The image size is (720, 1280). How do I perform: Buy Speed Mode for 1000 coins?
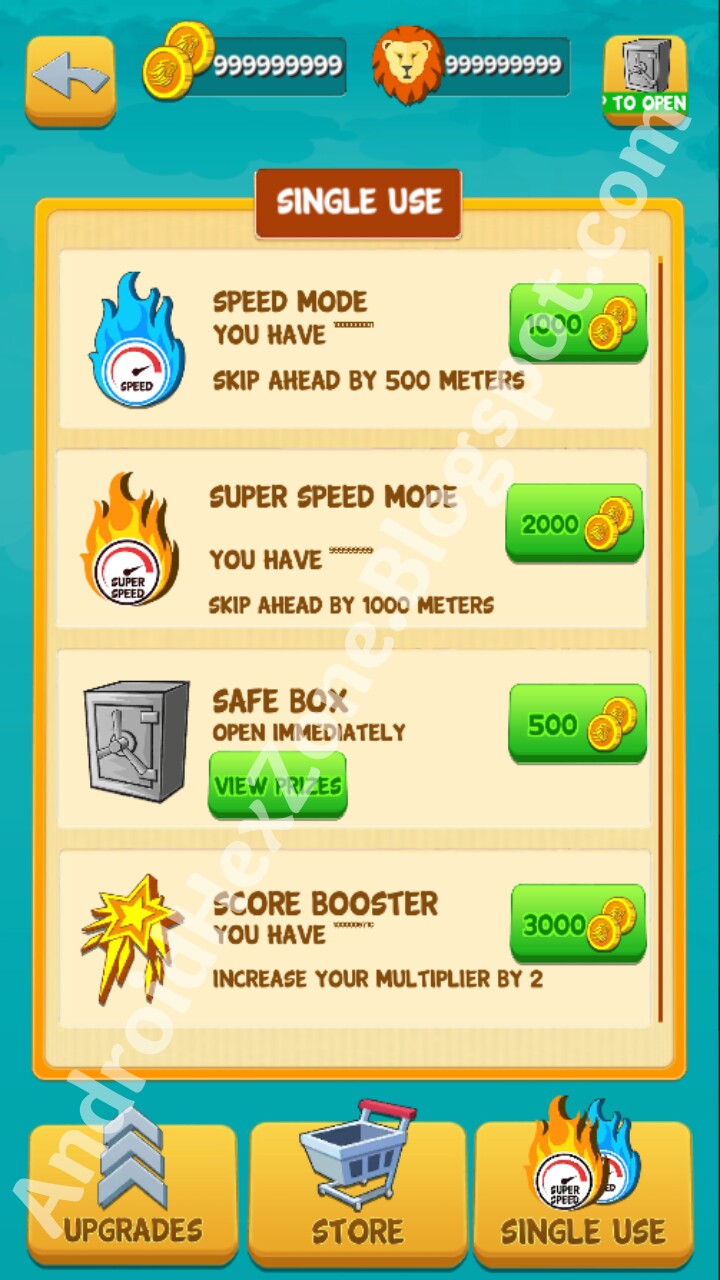pyautogui.click(x=577, y=323)
